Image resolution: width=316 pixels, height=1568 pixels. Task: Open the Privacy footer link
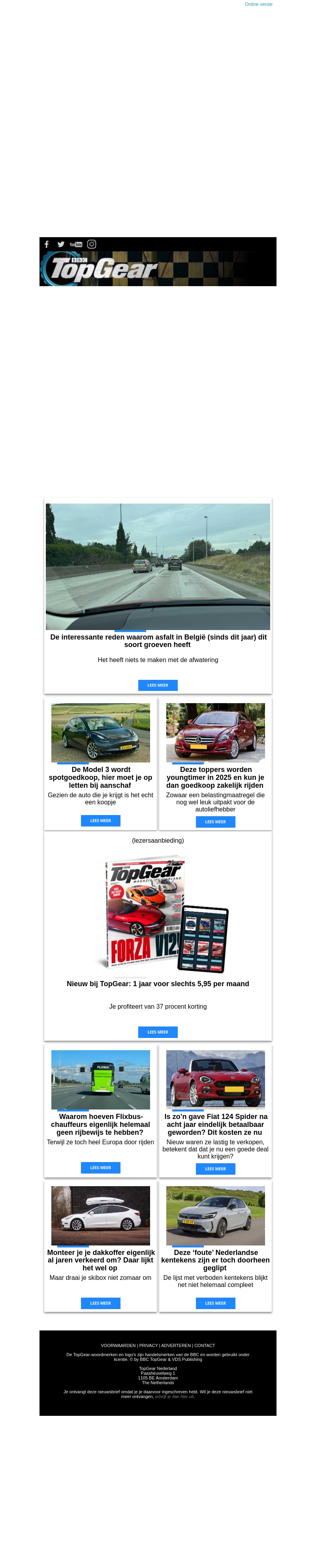(x=149, y=1346)
